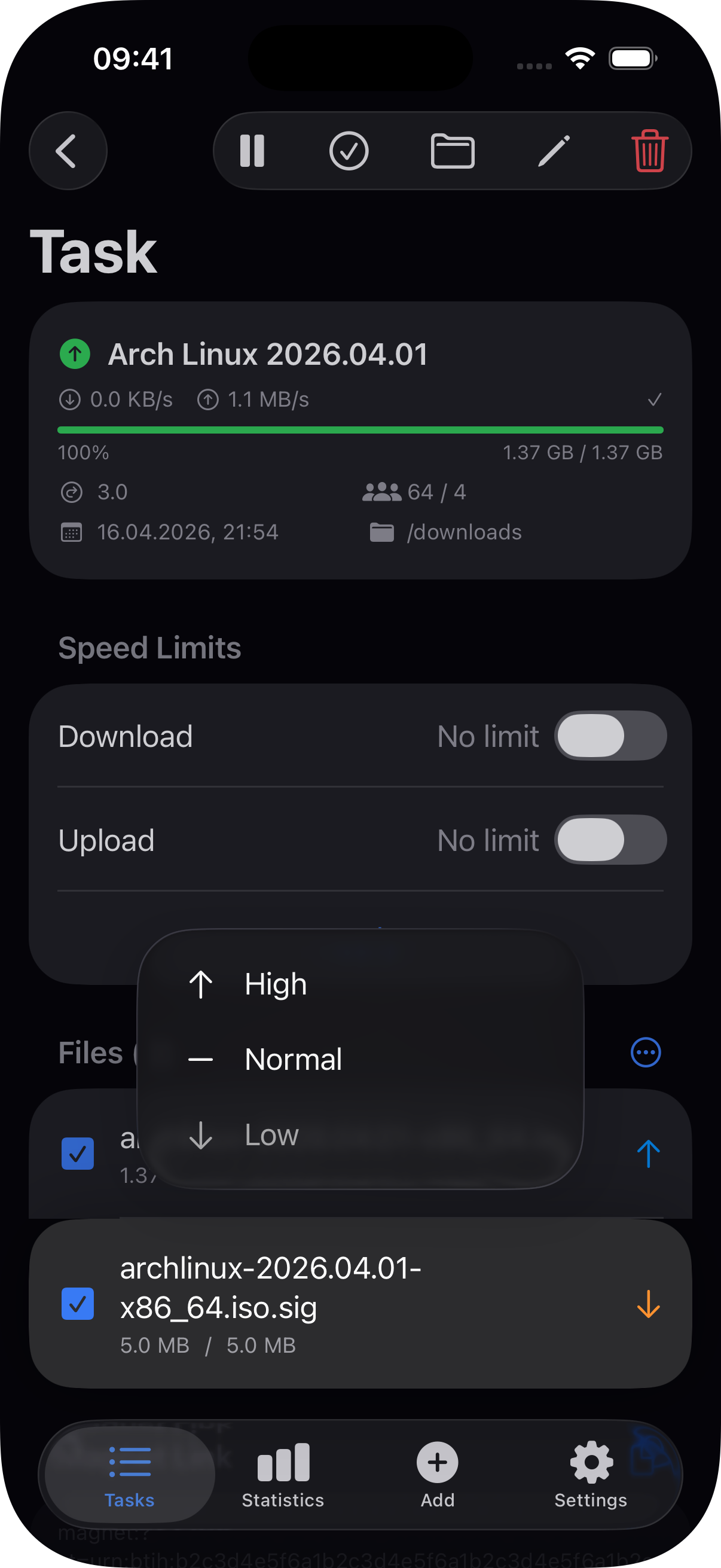Toggle the Download speed limit switch
This screenshot has width=721, height=1568.
pos(610,736)
